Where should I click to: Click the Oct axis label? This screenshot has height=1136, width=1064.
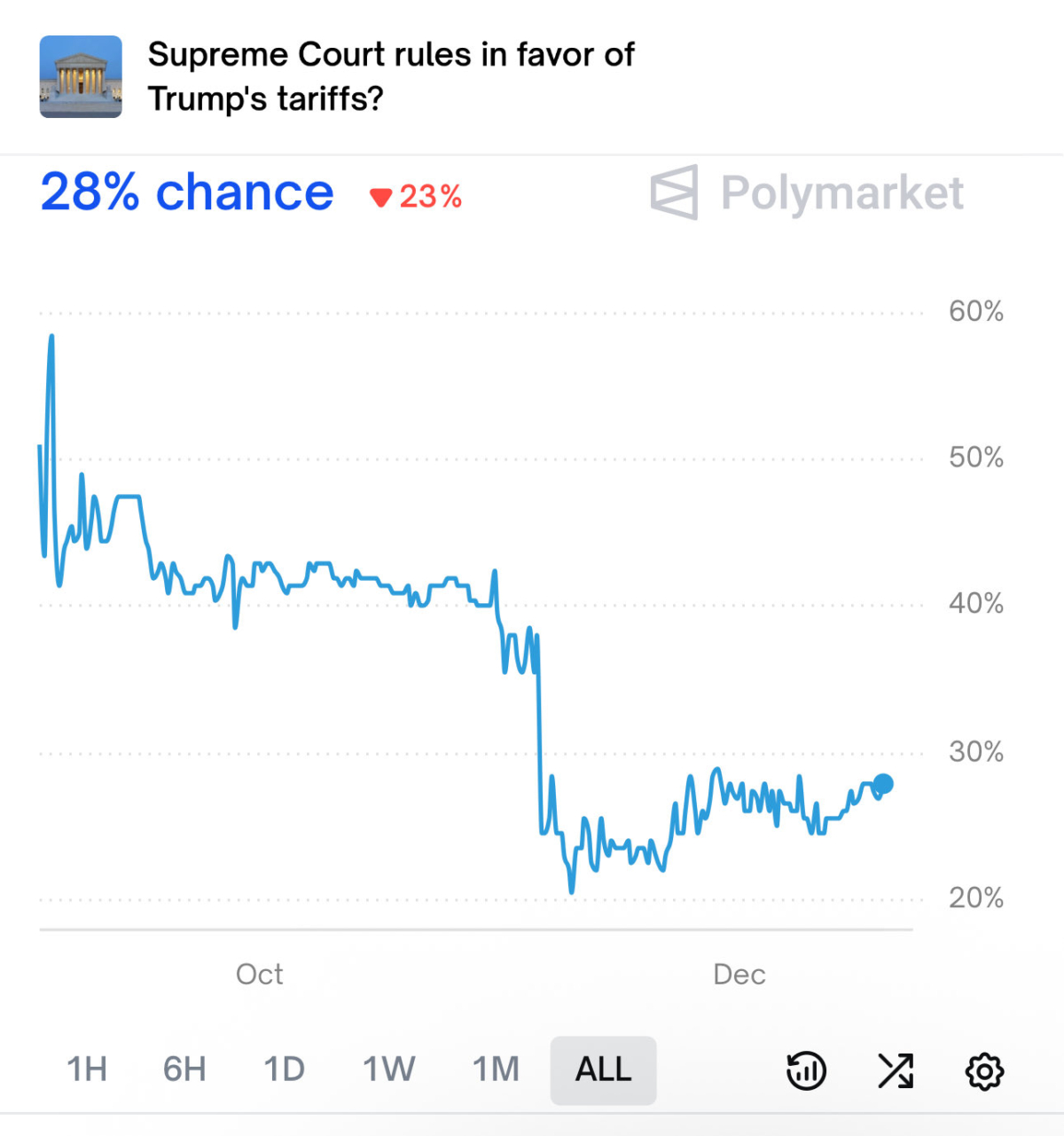pos(260,975)
